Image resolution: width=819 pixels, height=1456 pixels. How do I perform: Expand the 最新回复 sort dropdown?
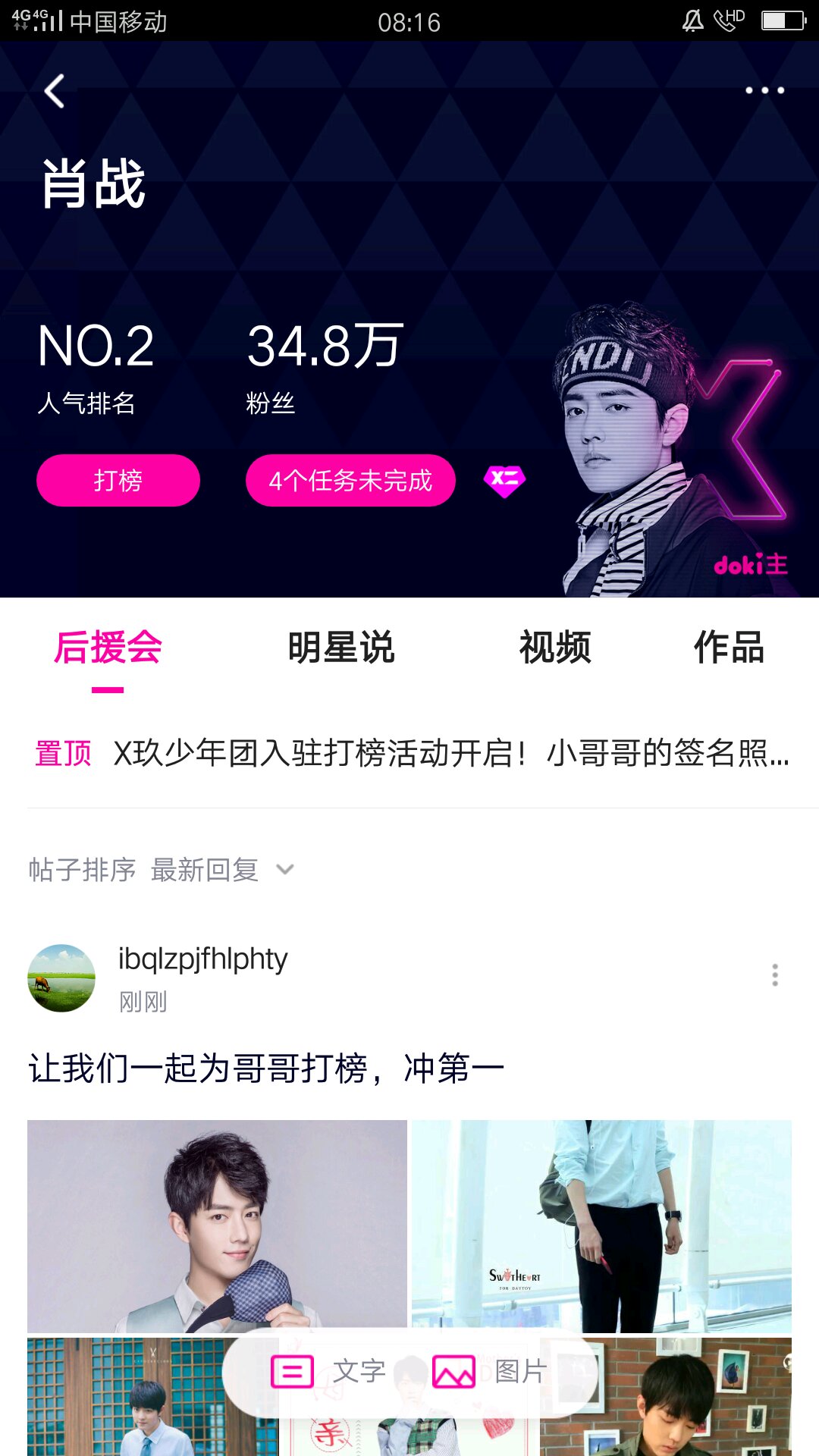pos(220,870)
